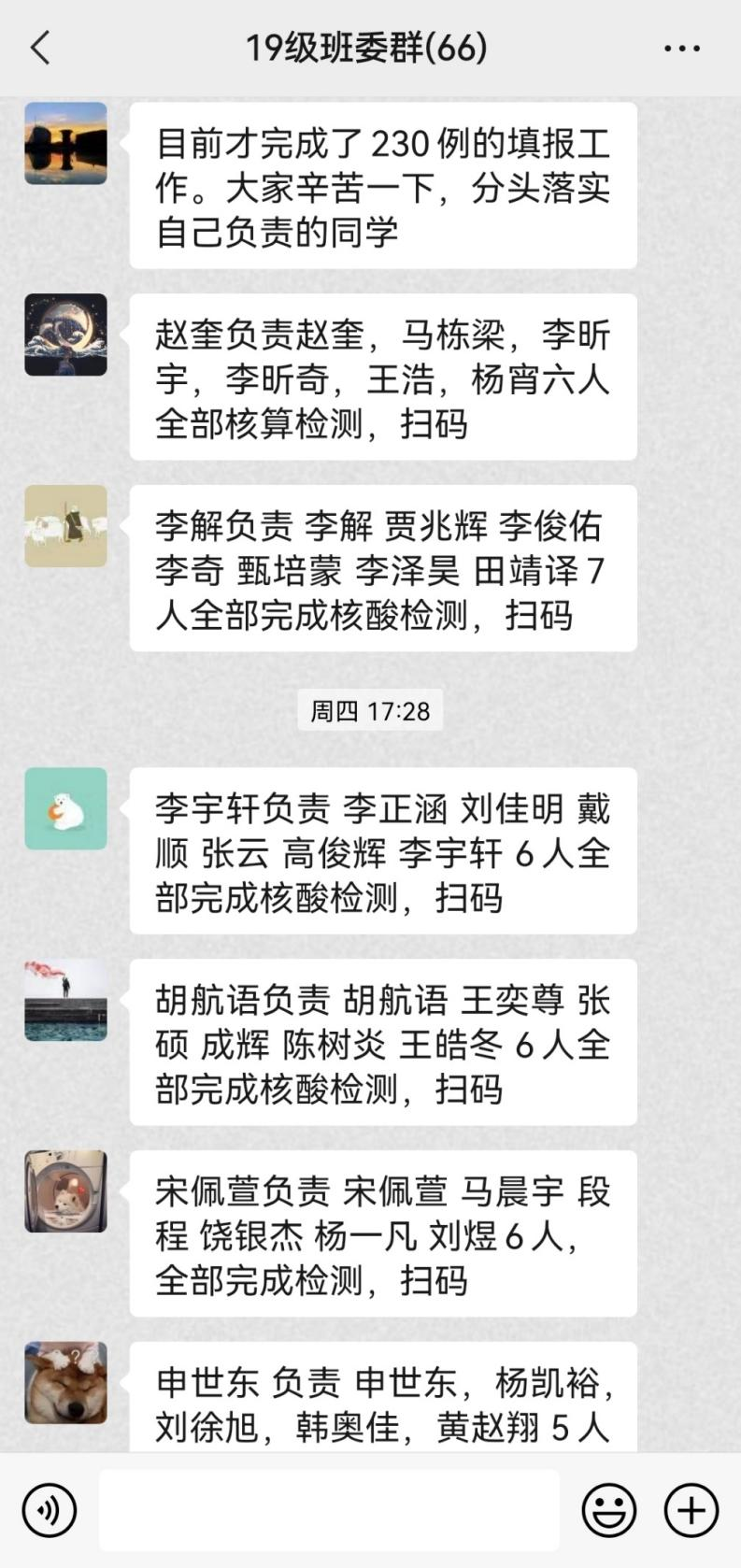
Task: Open the plus attachments panel
Action: [x=691, y=1510]
